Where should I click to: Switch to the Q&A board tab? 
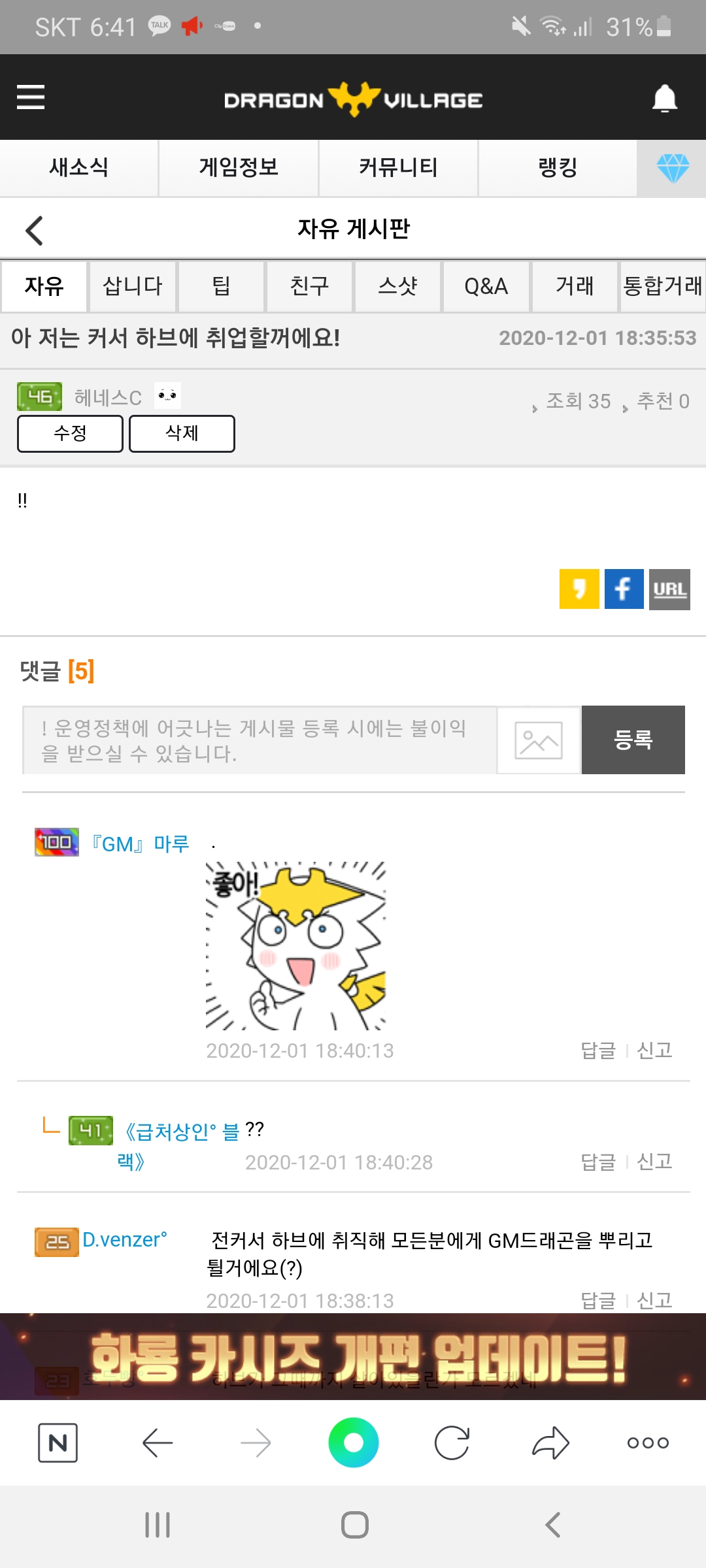click(486, 286)
